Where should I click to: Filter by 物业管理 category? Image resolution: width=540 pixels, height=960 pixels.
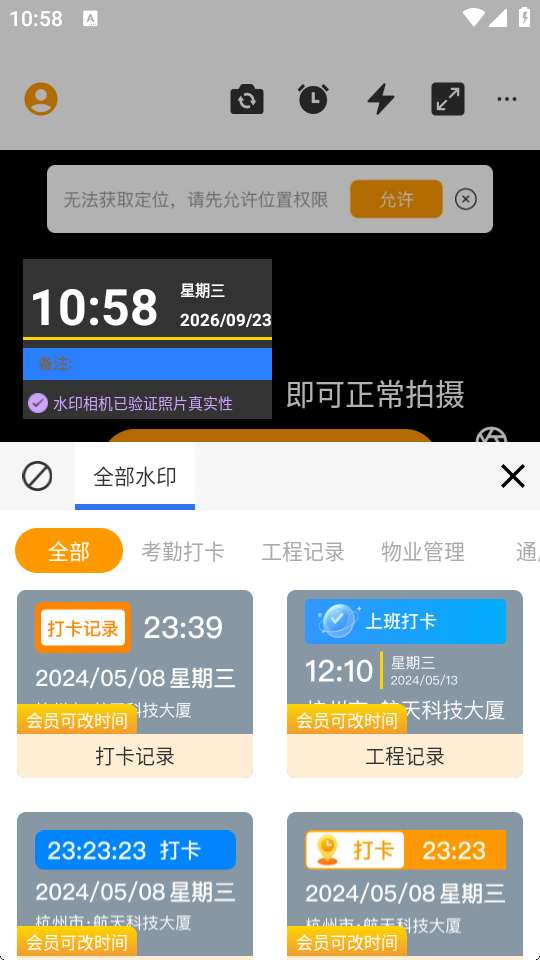click(422, 552)
